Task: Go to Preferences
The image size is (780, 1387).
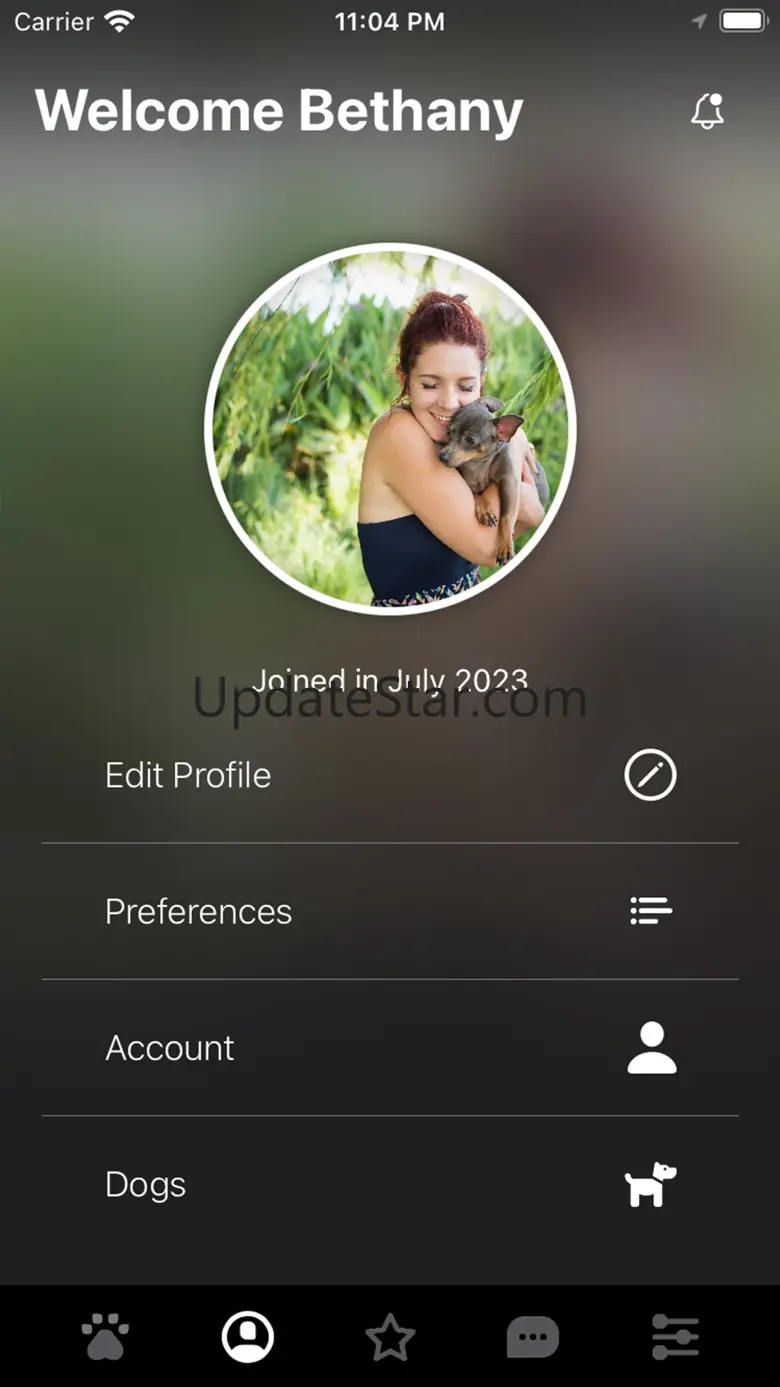Action: (x=390, y=911)
